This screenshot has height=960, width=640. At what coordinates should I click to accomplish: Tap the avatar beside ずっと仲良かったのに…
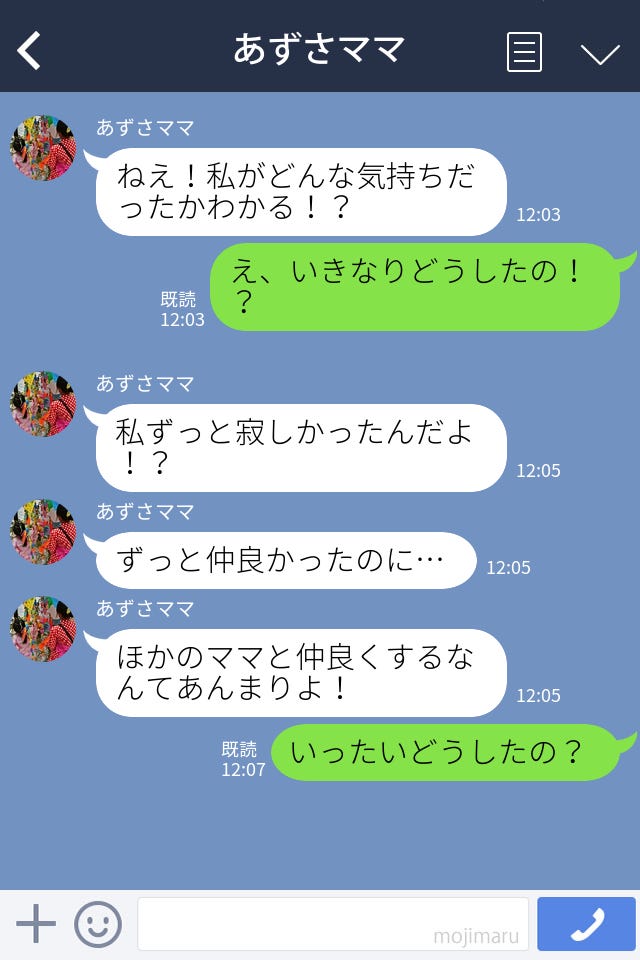click(x=42, y=532)
